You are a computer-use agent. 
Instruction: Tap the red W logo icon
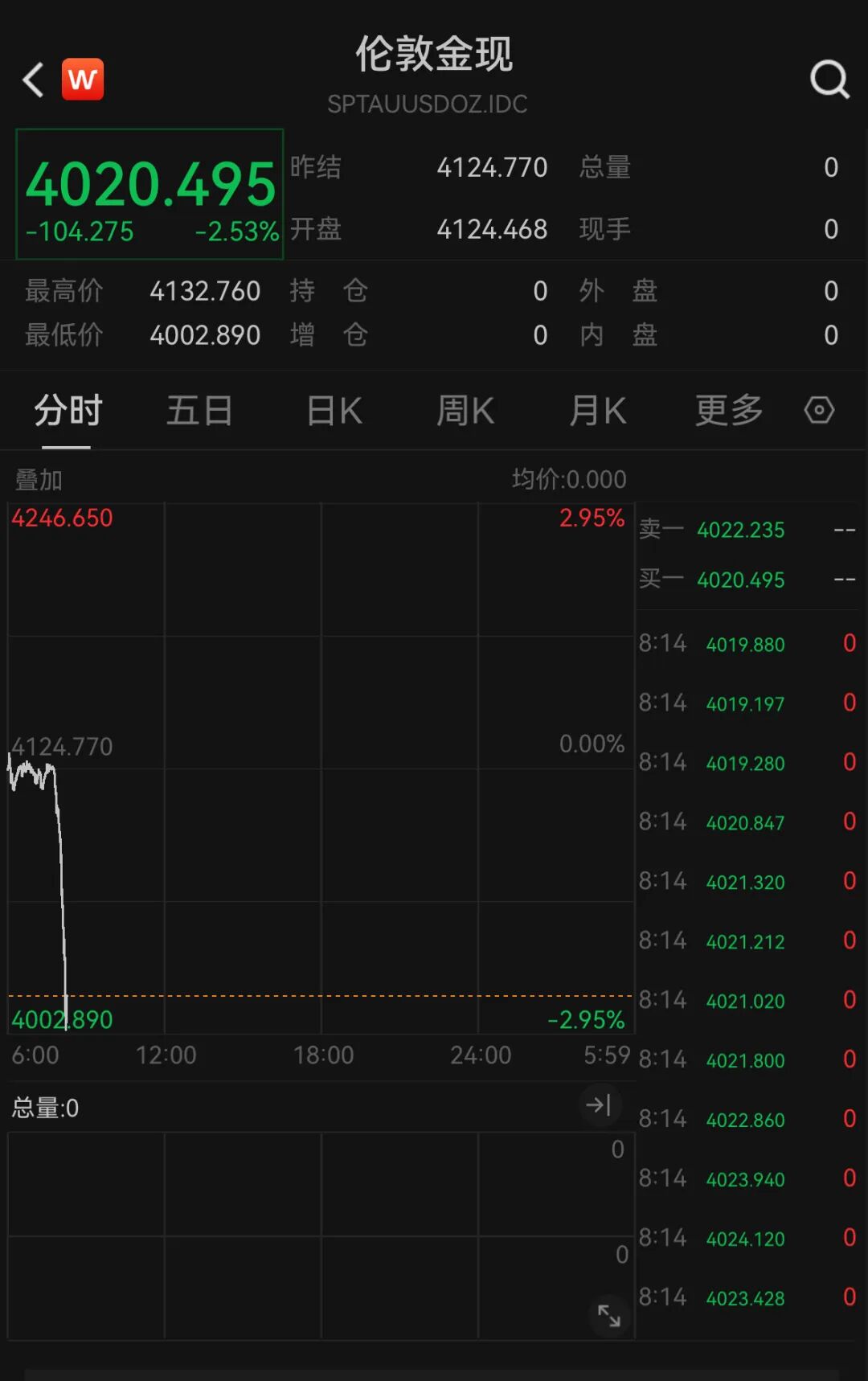83,80
